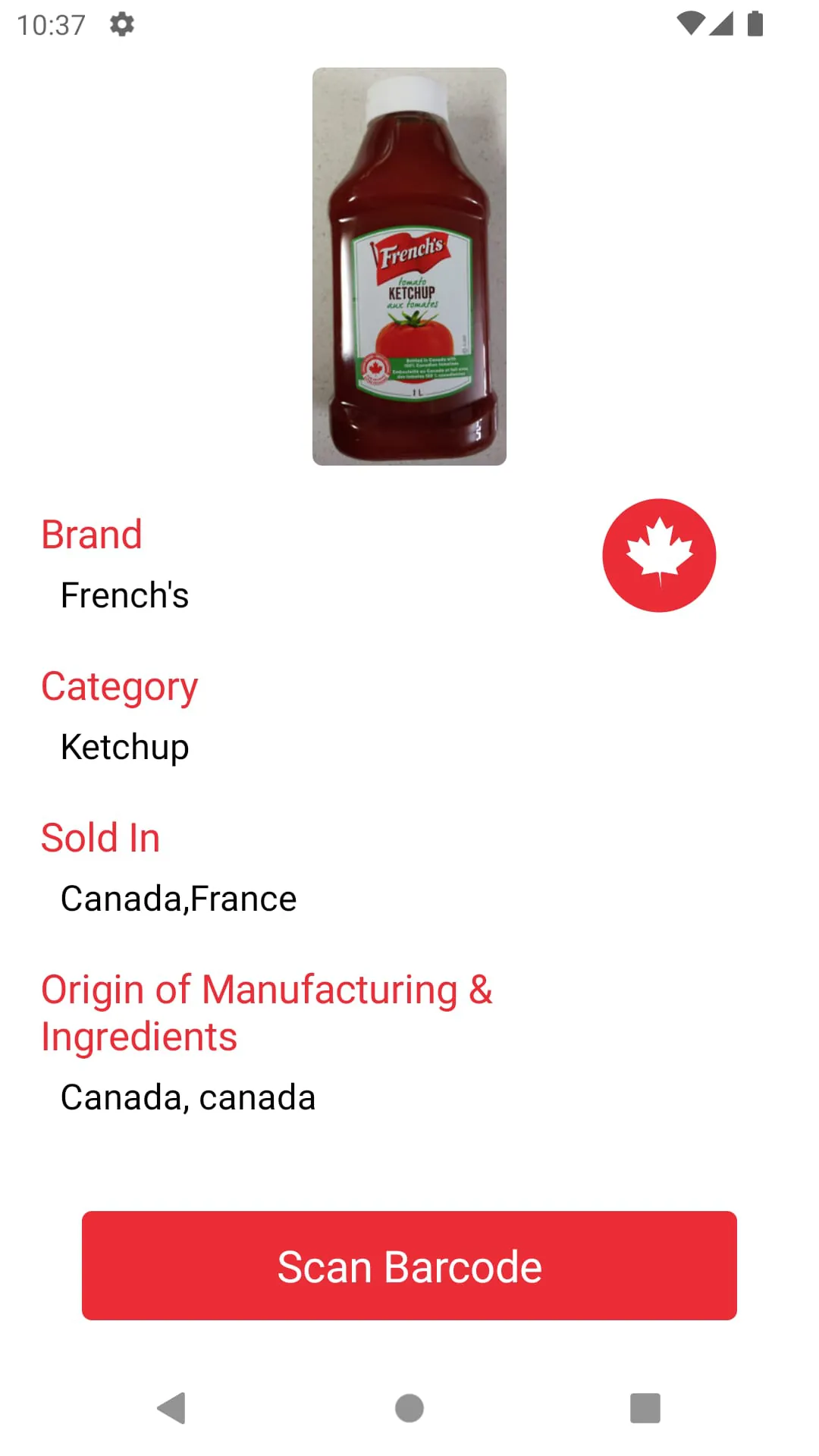
Task: Tap the Home navigation circle
Action: click(x=409, y=1409)
